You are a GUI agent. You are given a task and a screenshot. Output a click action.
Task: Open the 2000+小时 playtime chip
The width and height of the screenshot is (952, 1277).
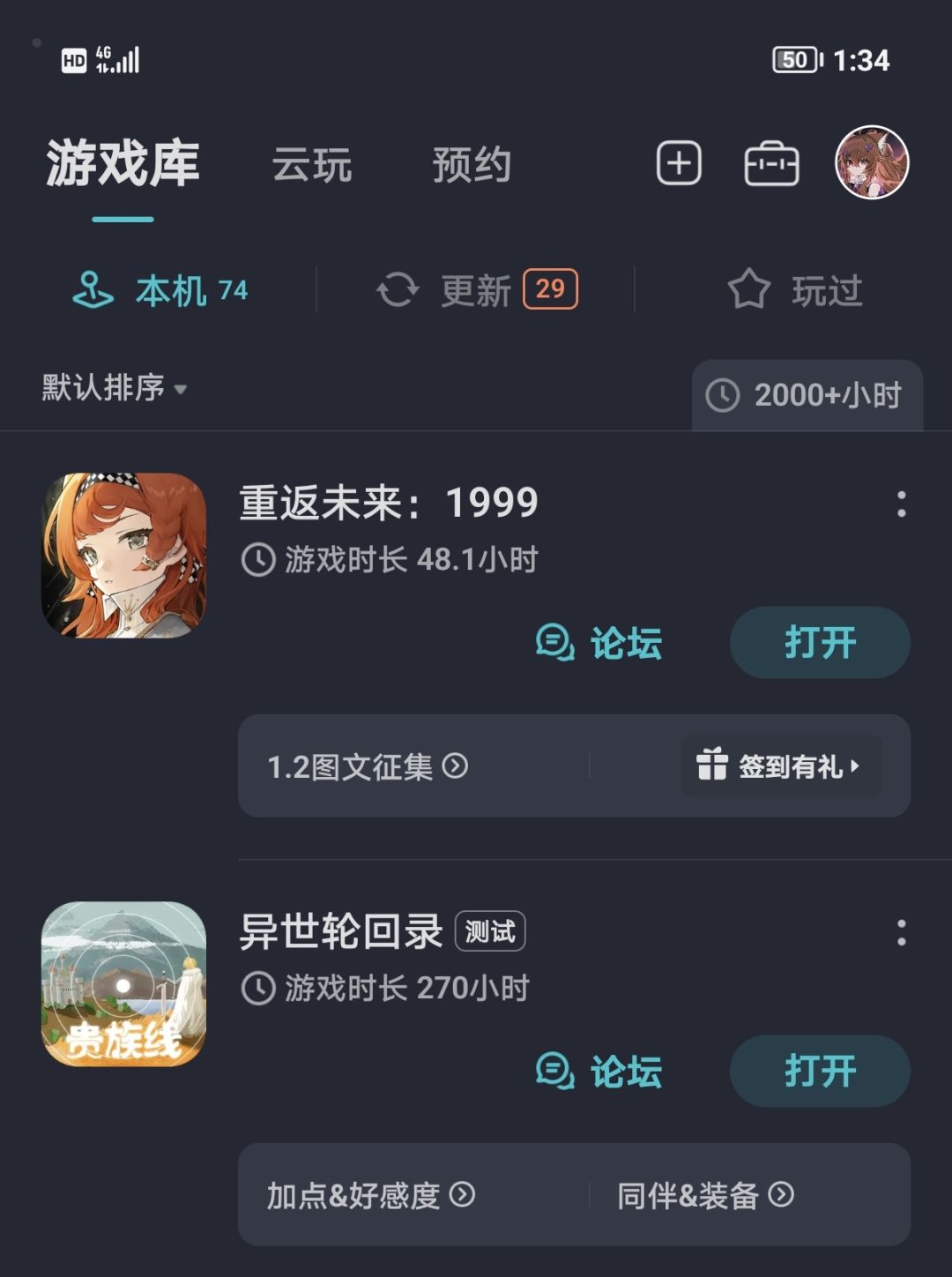[x=807, y=395]
